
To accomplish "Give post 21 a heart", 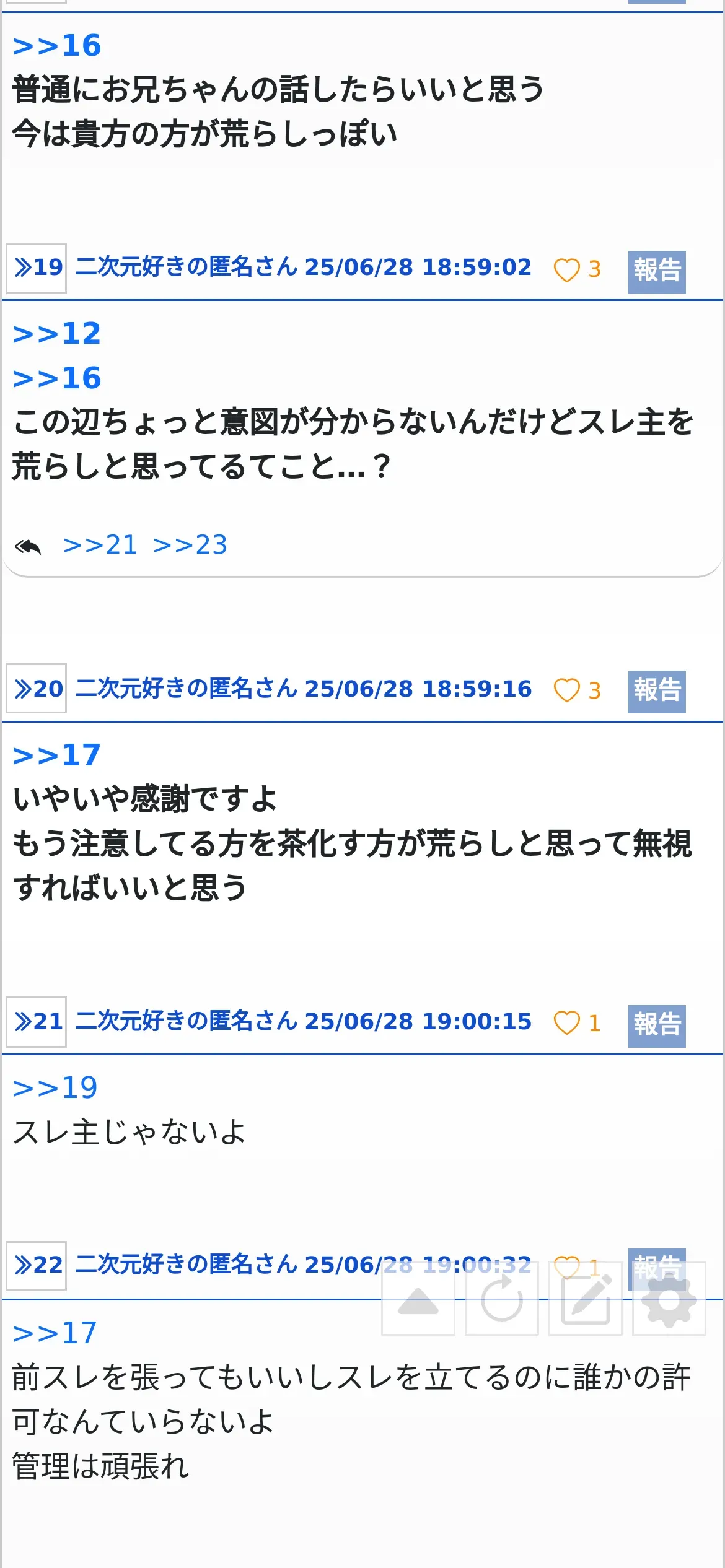I will click(566, 1023).
